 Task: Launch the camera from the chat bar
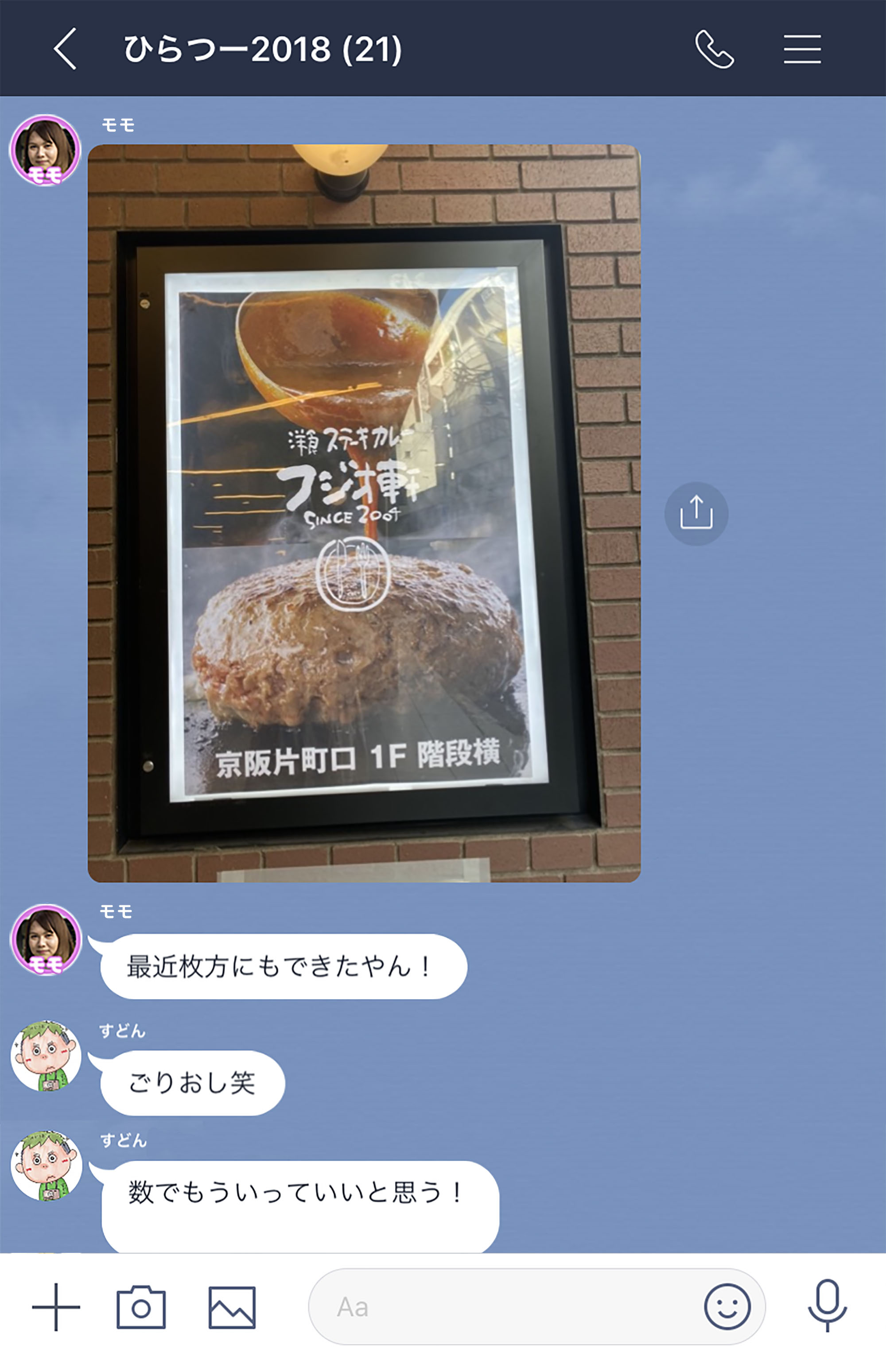(x=141, y=1307)
